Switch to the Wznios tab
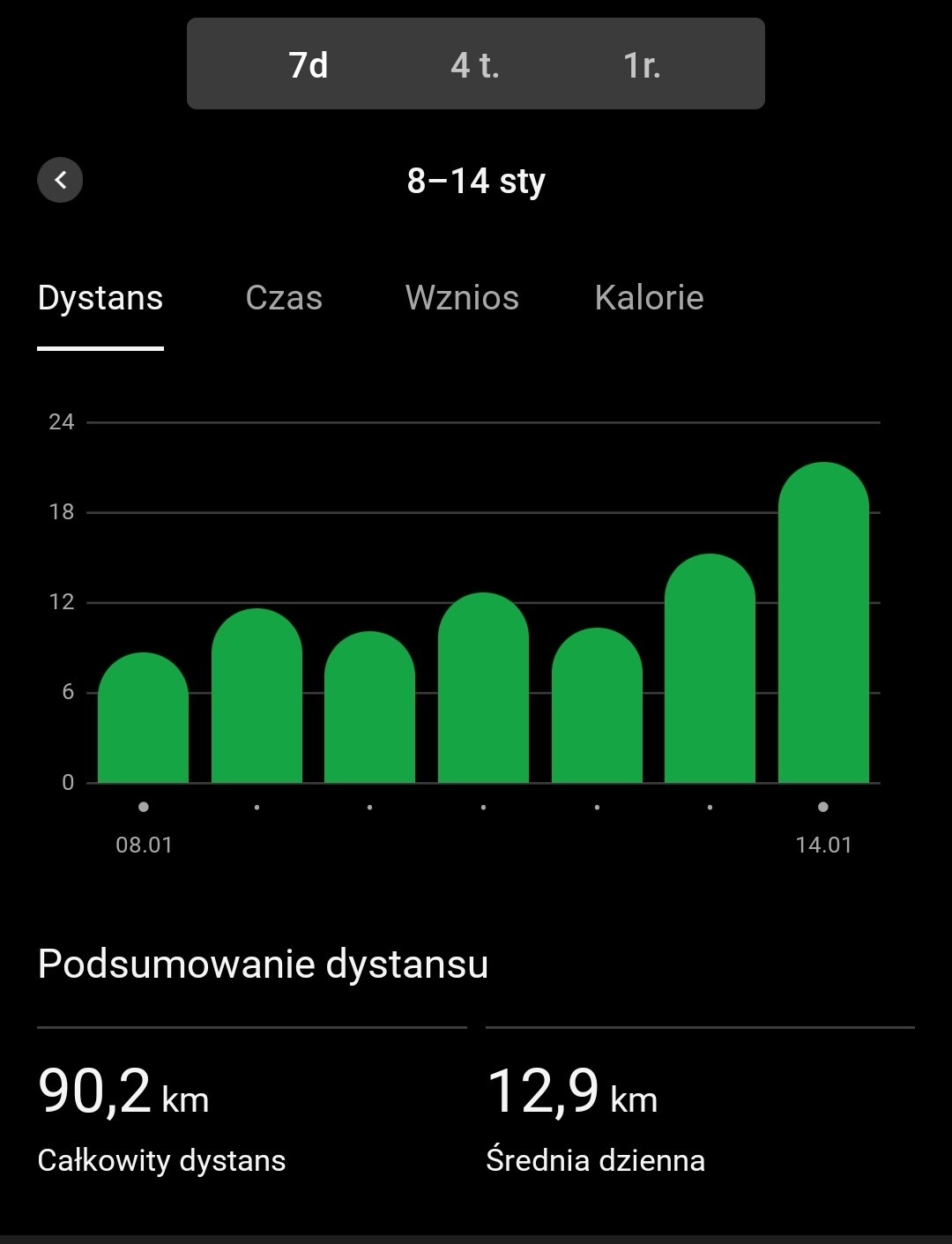Viewport: 952px width, 1244px height. pyautogui.click(x=462, y=298)
